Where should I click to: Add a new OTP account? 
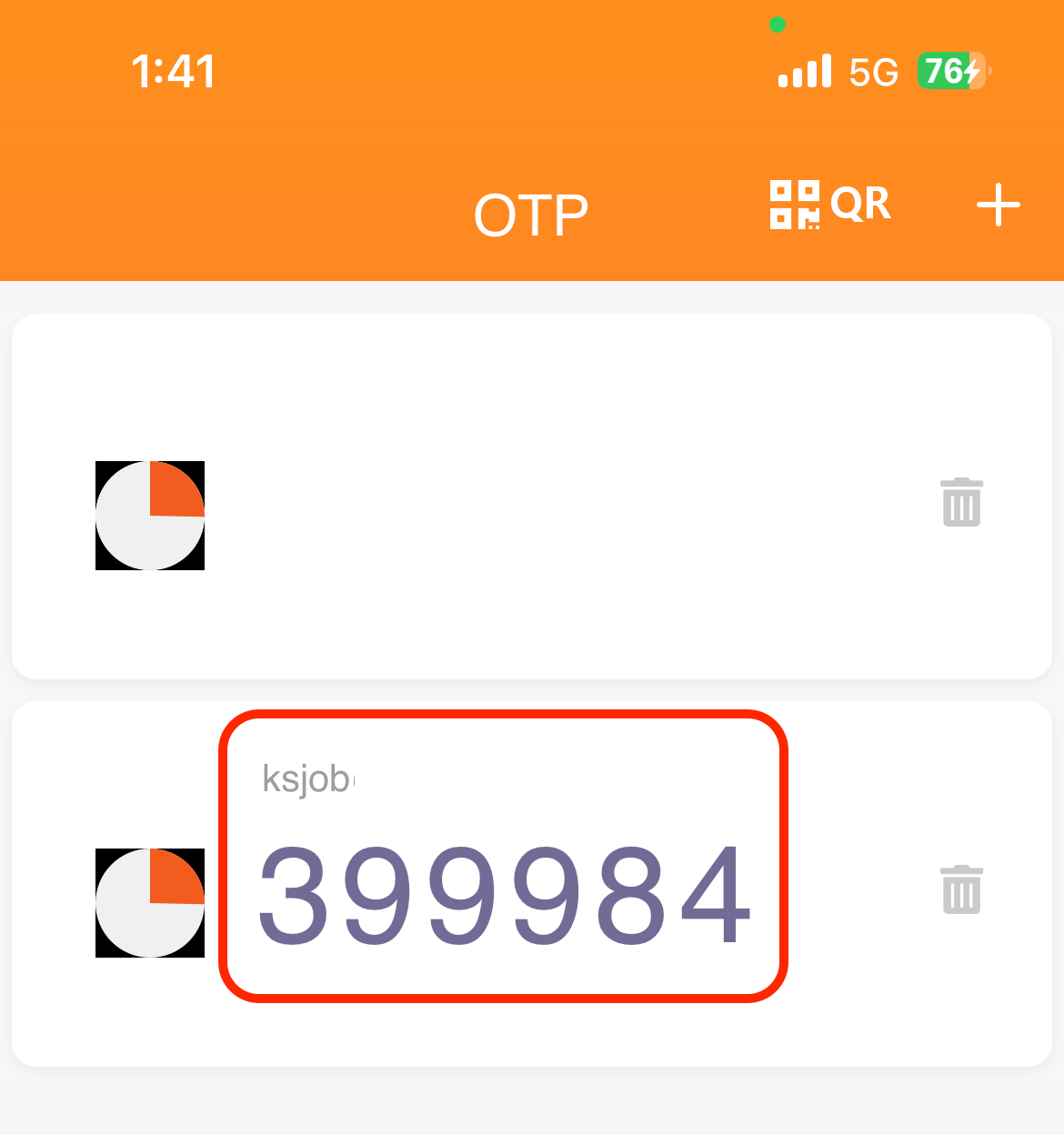point(998,205)
